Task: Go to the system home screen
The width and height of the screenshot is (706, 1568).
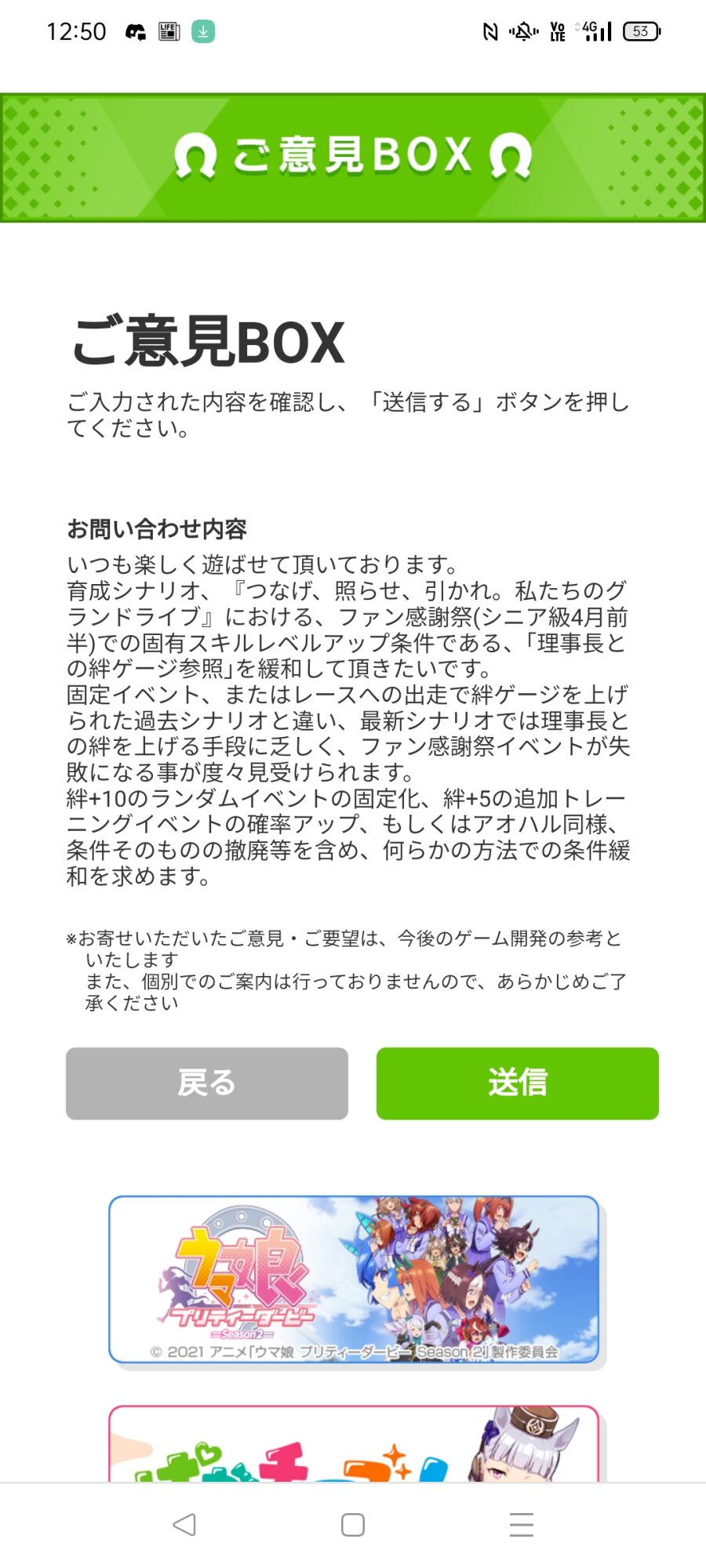Action: 353,1524
